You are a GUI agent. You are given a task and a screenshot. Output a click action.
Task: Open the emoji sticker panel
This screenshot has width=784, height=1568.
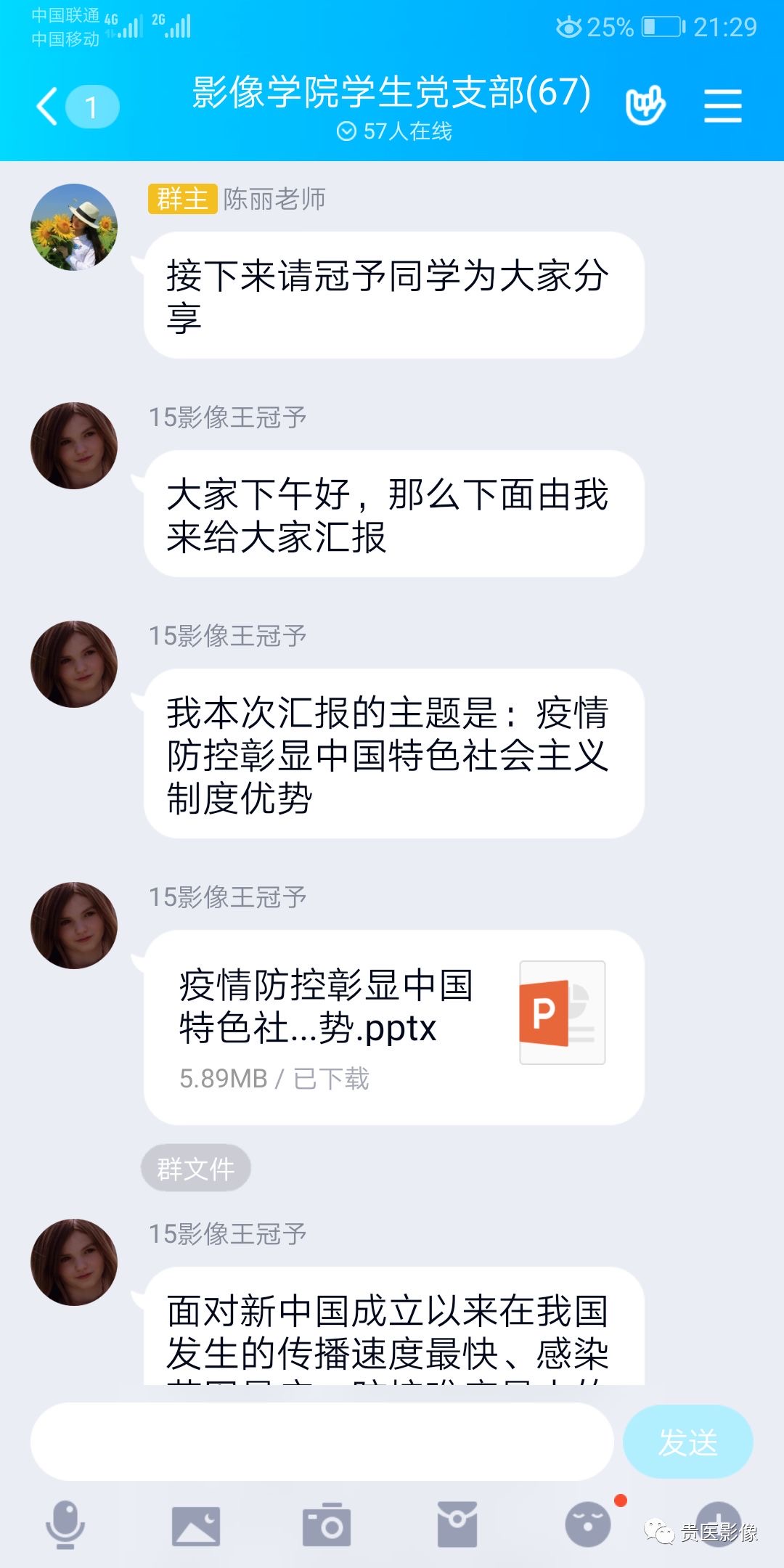tap(588, 1524)
